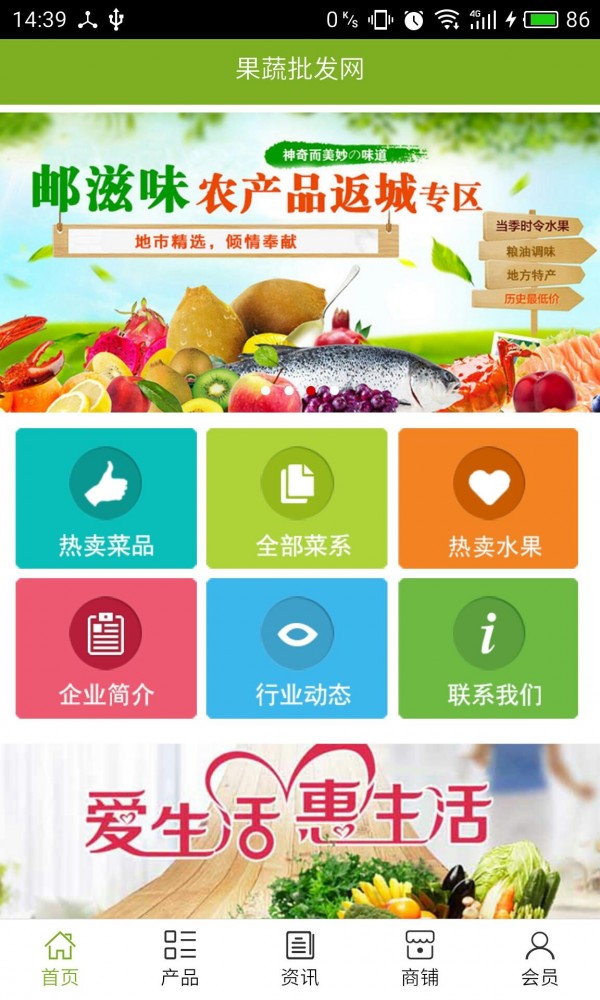Switch to the 首页 tab
The image size is (600, 1000).
(x=60, y=958)
